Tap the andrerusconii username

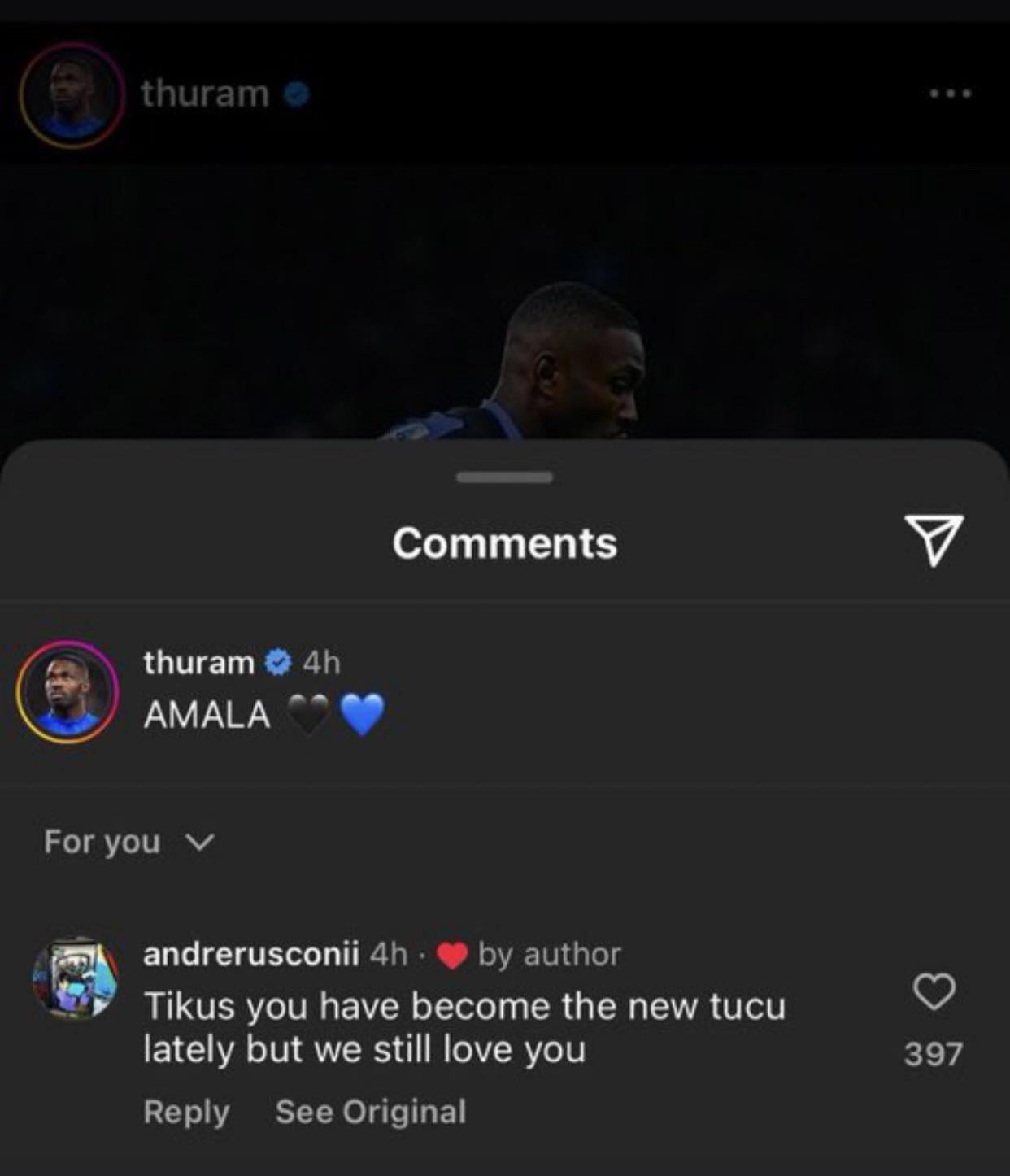click(251, 953)
